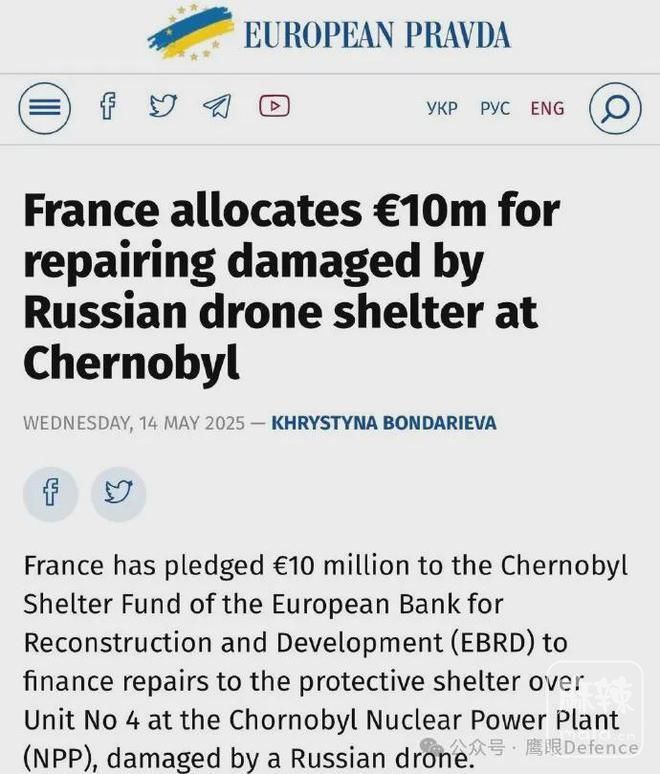View articles by Khrystyna Bondarieva
This screenshot has width=660, height=774.
(384, 423)
